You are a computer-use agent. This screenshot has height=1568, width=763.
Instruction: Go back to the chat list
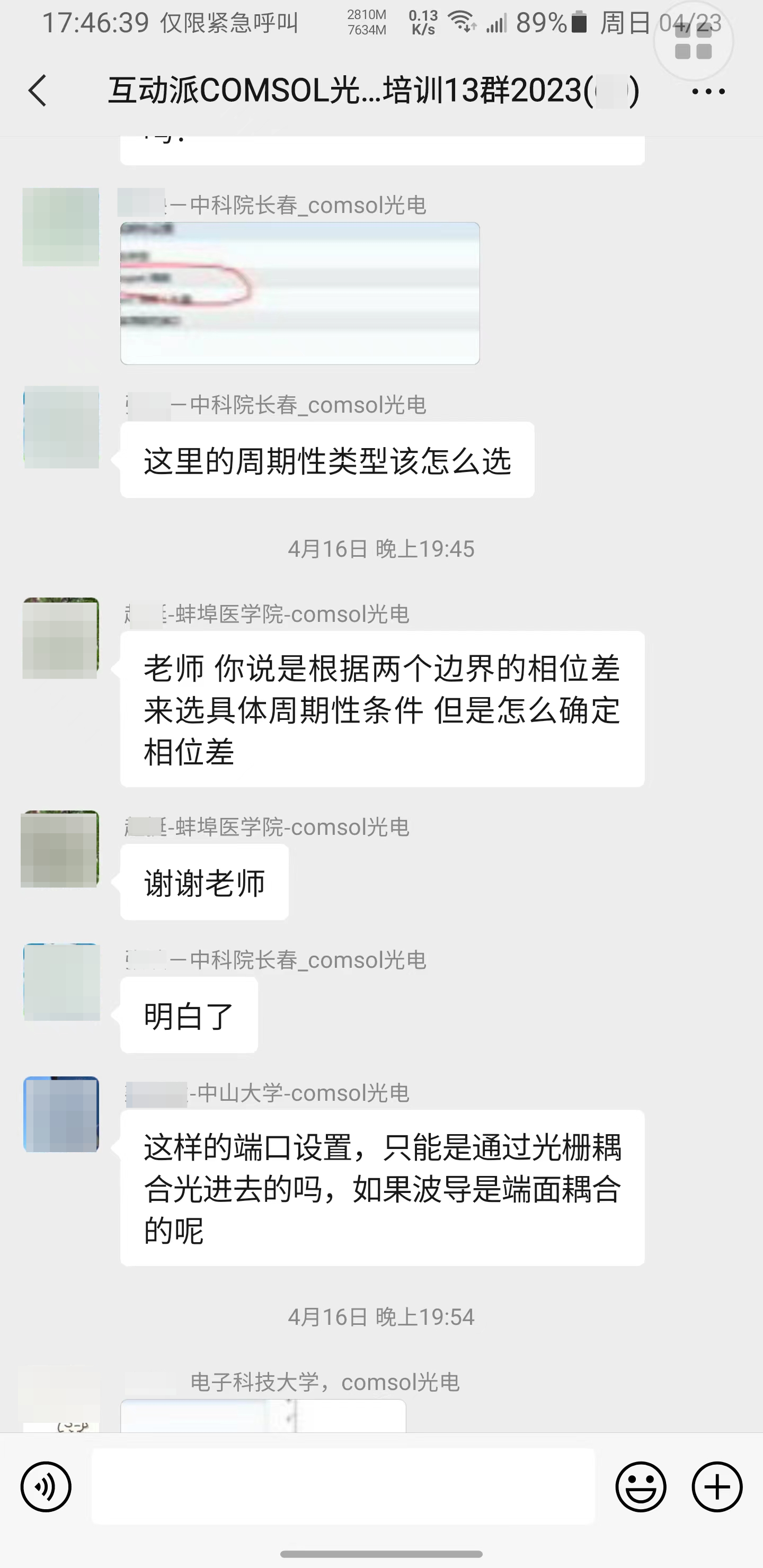tap(38, 91)
